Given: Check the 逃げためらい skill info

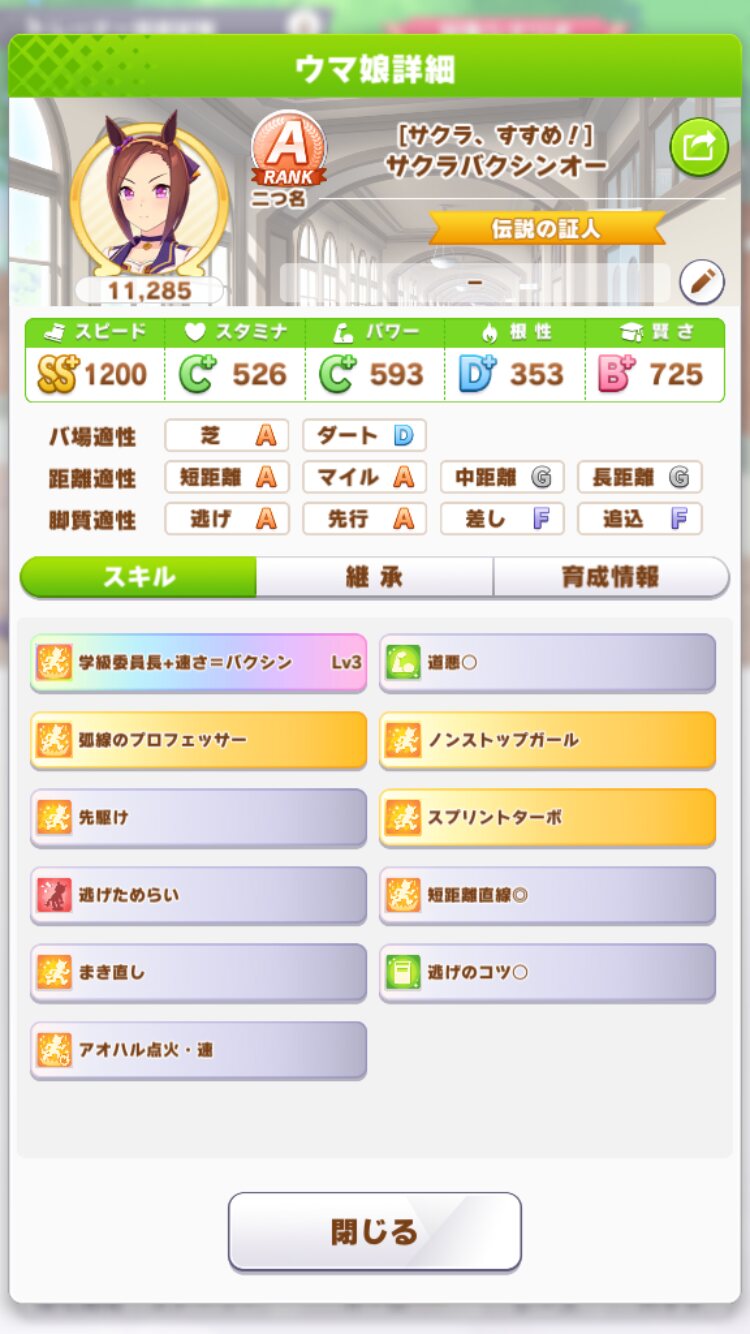Looking at the screenshot, I should click(198, 895).
